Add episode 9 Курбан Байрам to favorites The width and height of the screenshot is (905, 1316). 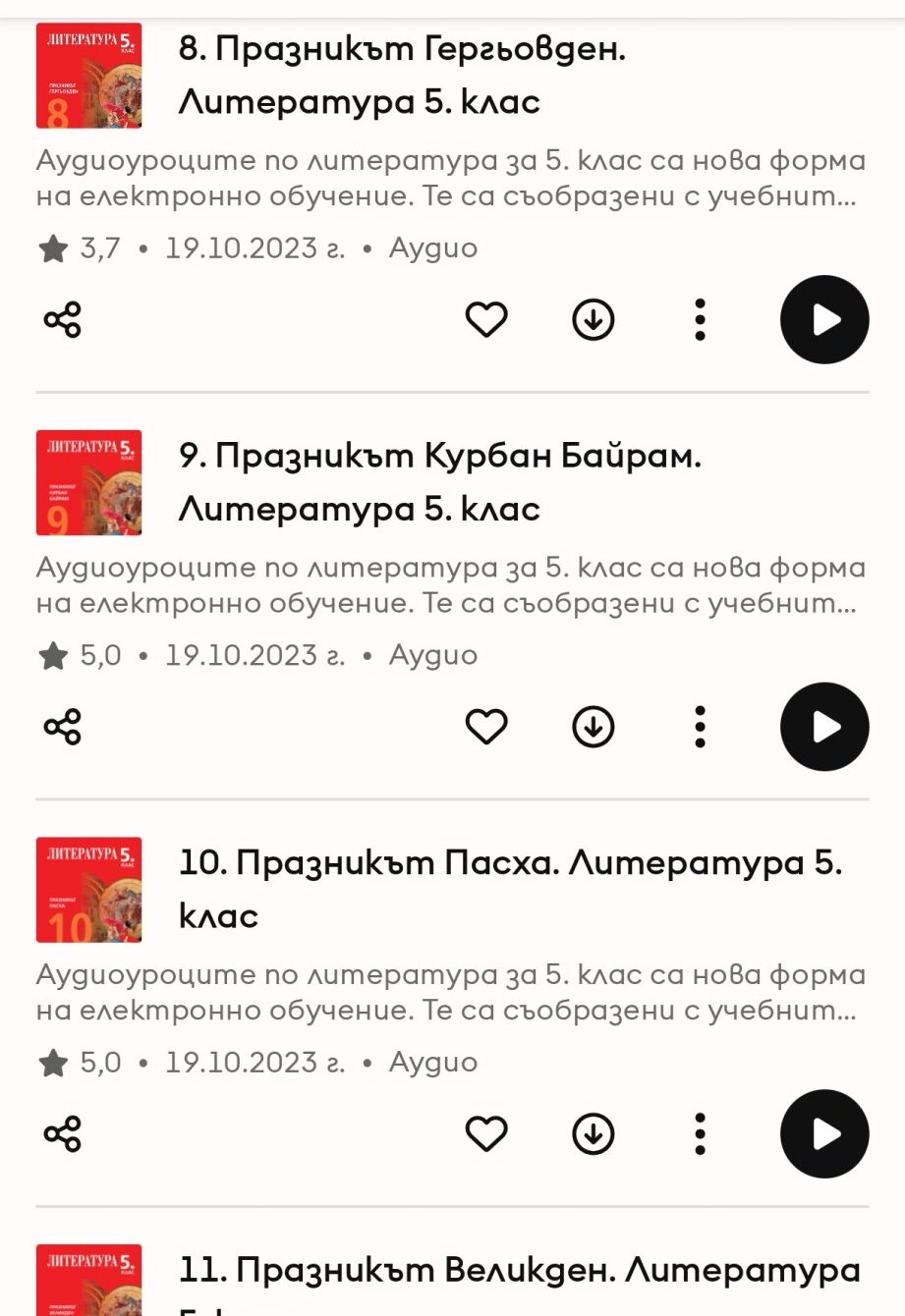pos(485,727)
